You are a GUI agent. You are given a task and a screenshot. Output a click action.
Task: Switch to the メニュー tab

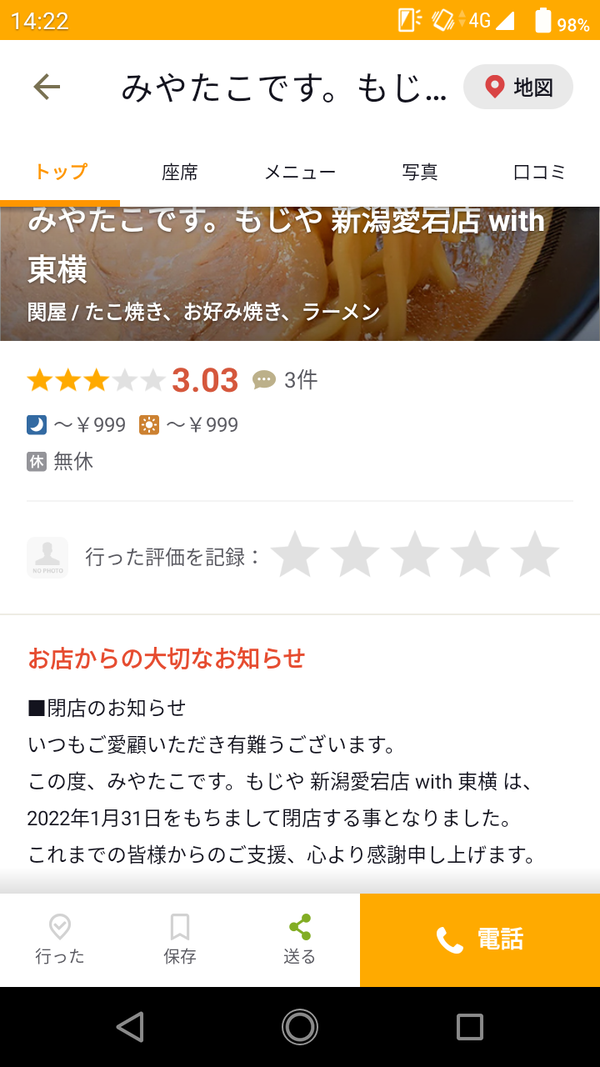tap(300, 172)
